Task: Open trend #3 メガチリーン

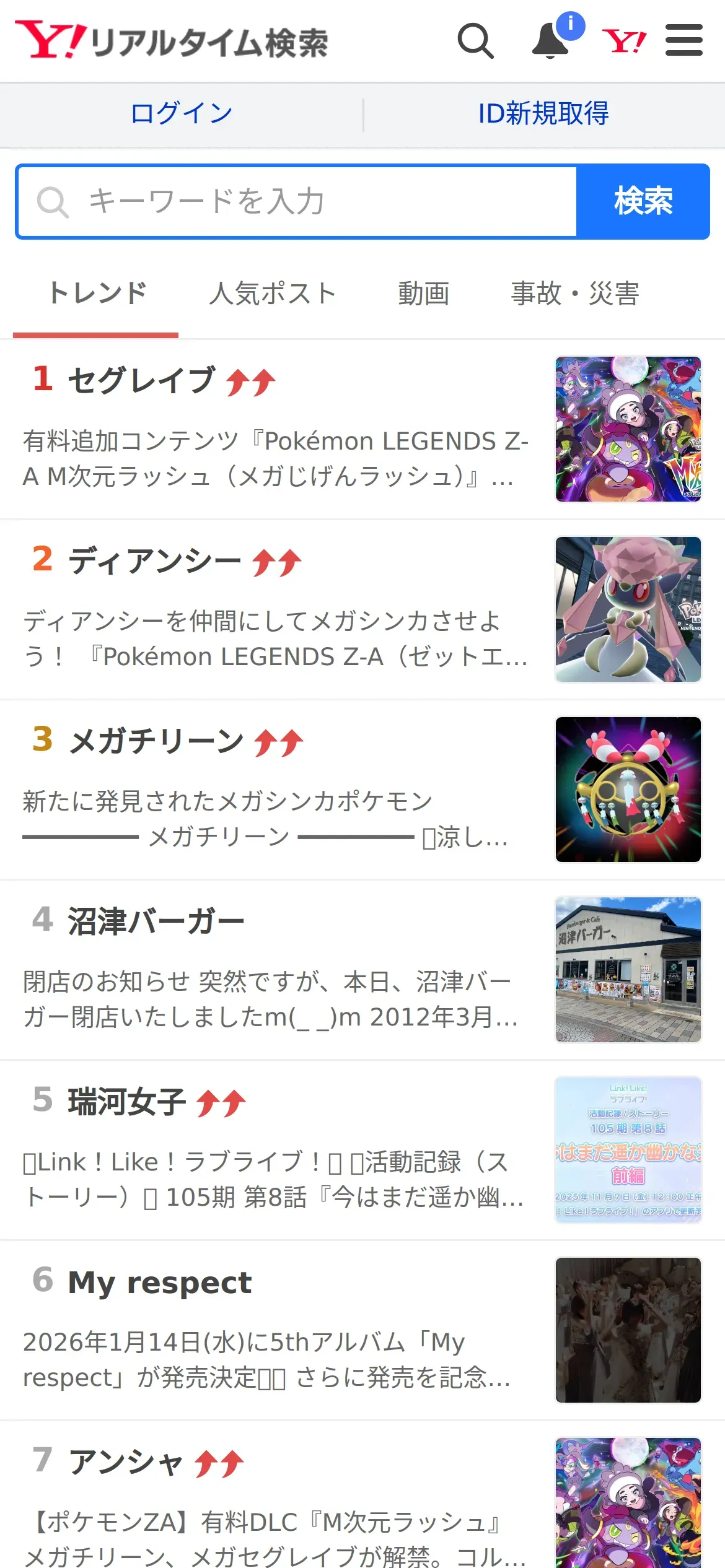Action: pyautogui.click(x=156, y=741)
